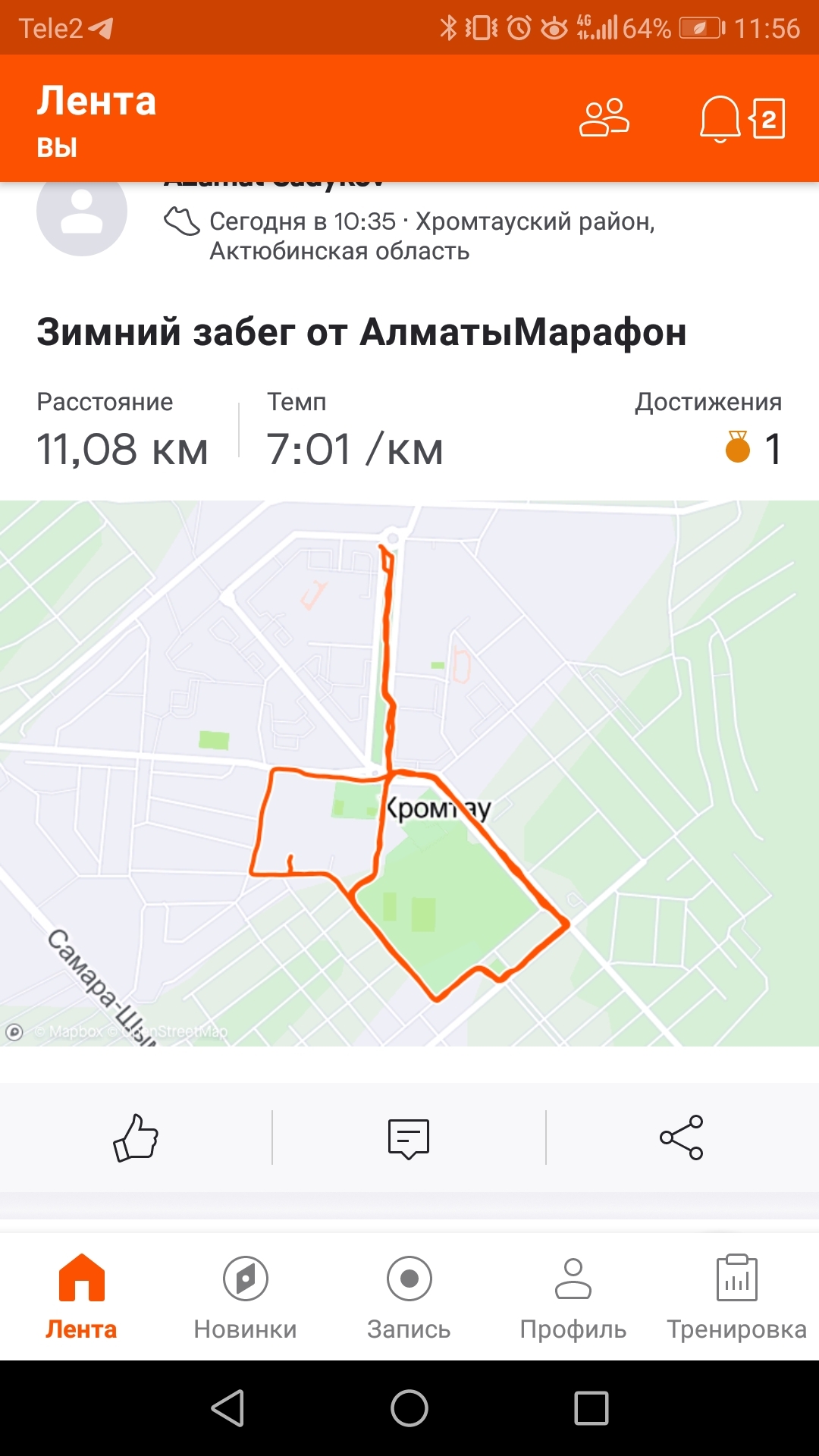Comment on this activity
The height and width of the screenshot is (1456, 819).
coord(409,1137)
